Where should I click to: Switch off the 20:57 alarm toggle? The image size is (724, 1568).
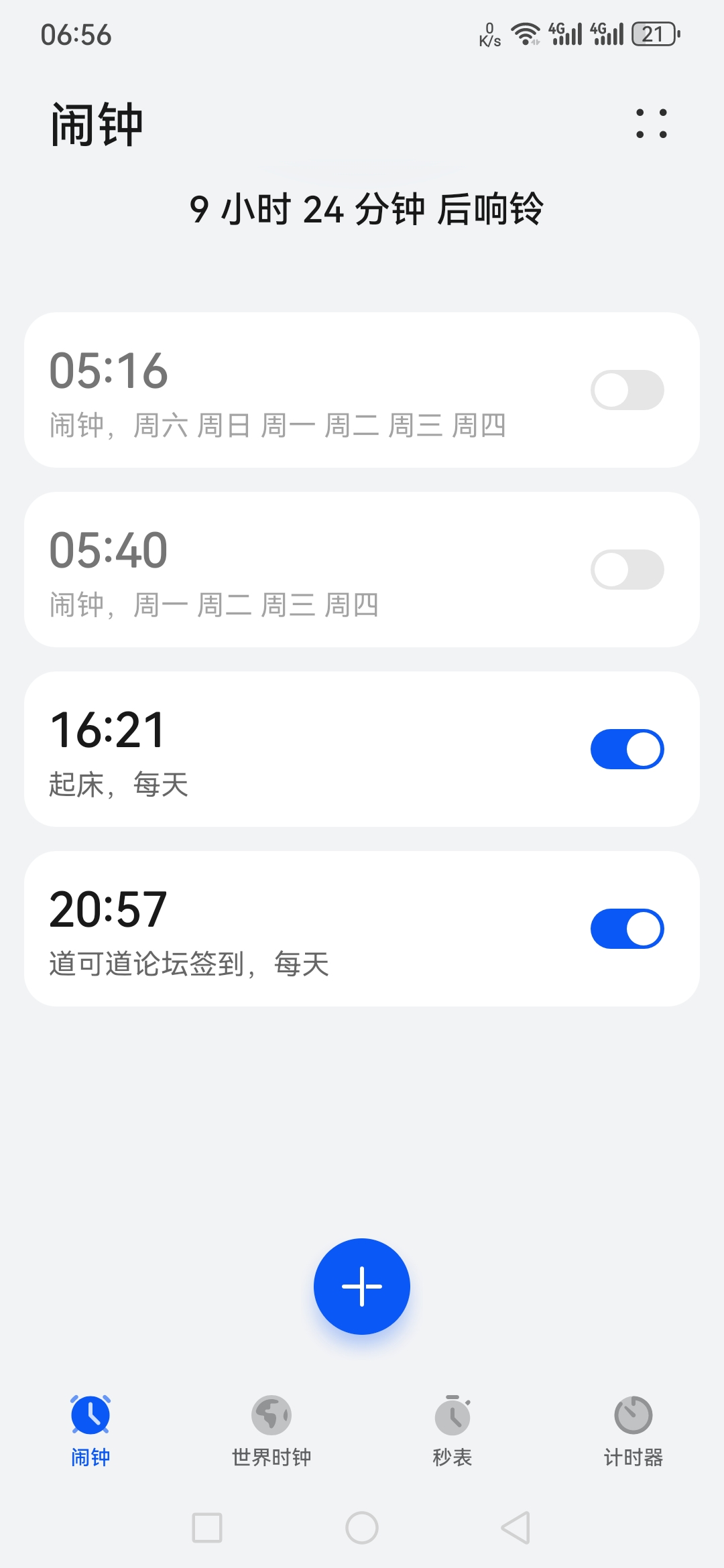pos(627,929)
